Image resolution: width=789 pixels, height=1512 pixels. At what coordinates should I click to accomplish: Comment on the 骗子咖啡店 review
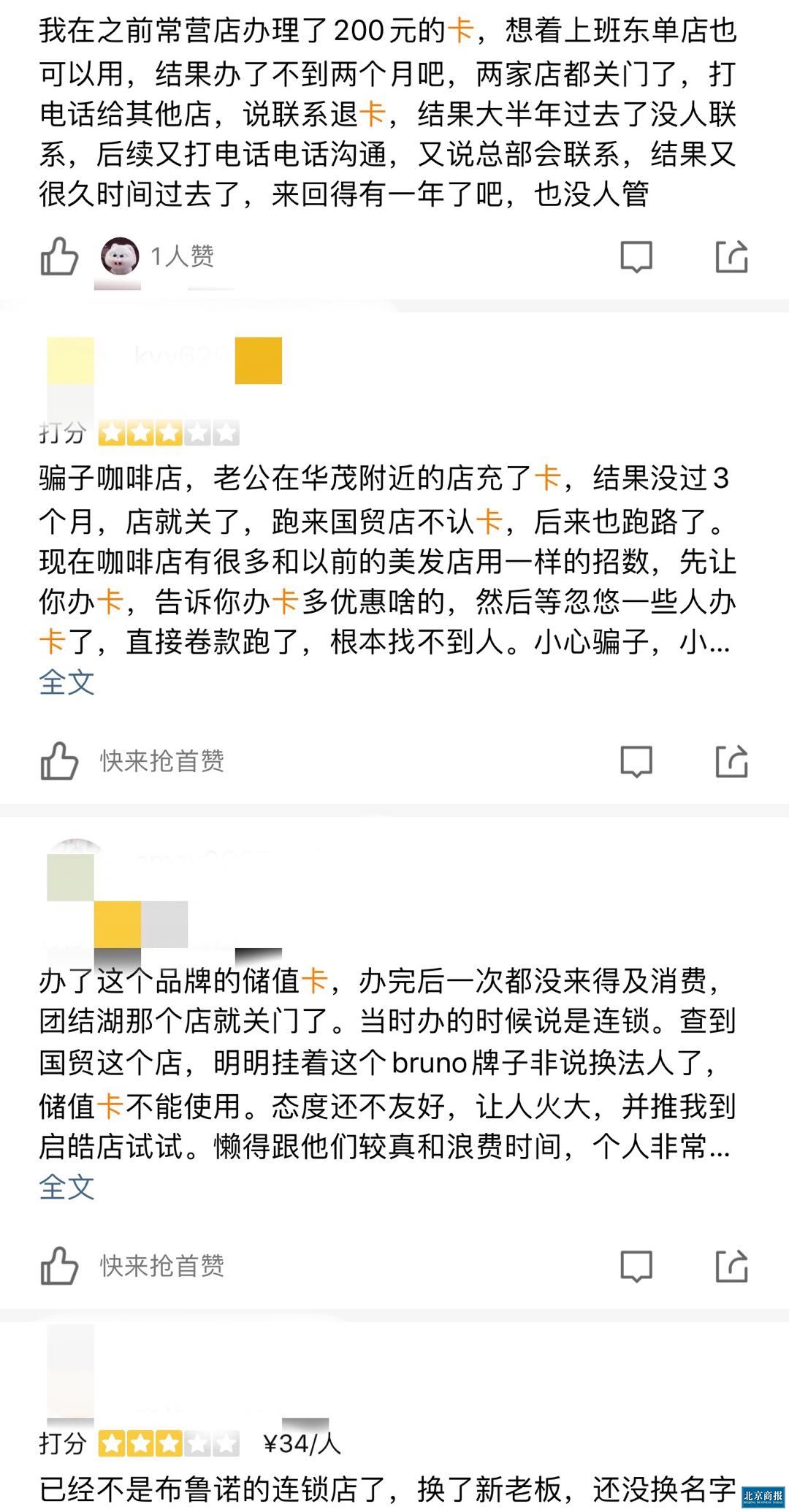[636, 762]
